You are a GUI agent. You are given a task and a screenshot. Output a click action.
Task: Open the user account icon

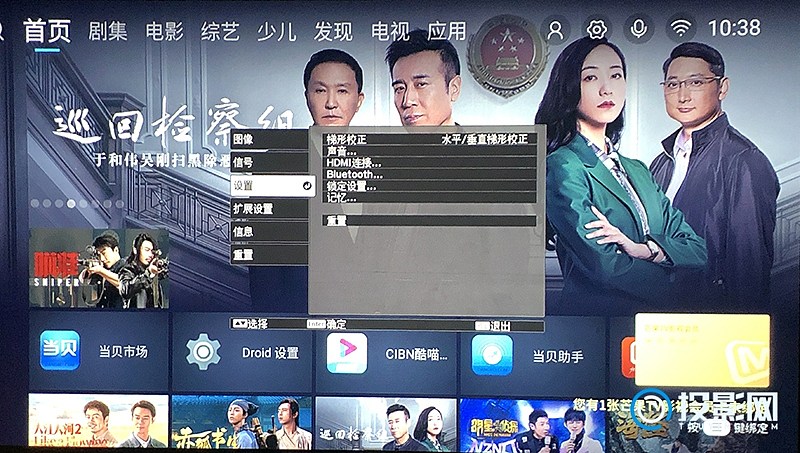556,29
